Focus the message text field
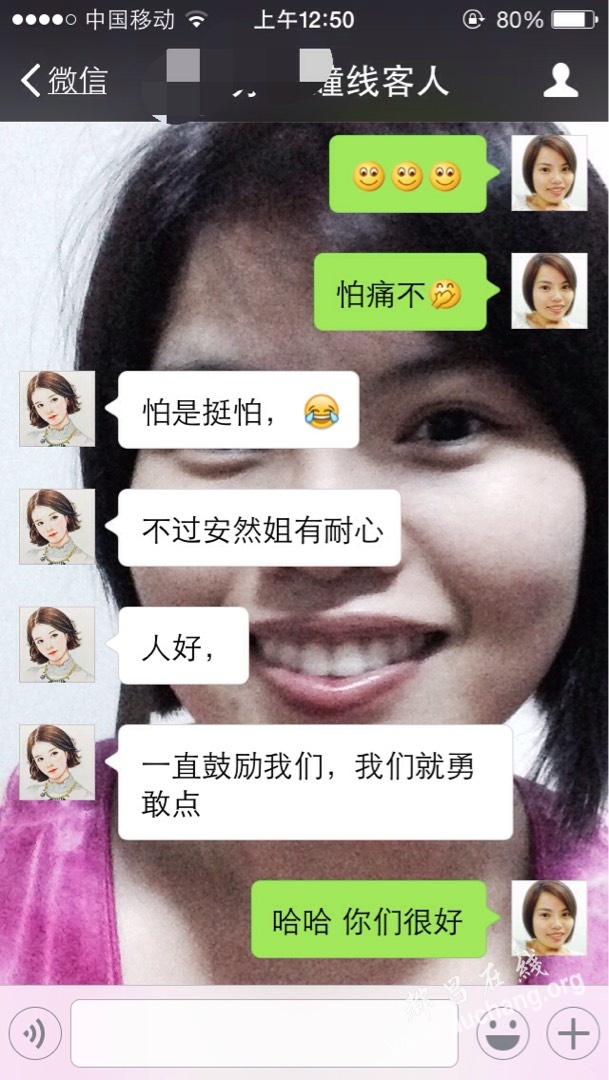 point(263,1033)
